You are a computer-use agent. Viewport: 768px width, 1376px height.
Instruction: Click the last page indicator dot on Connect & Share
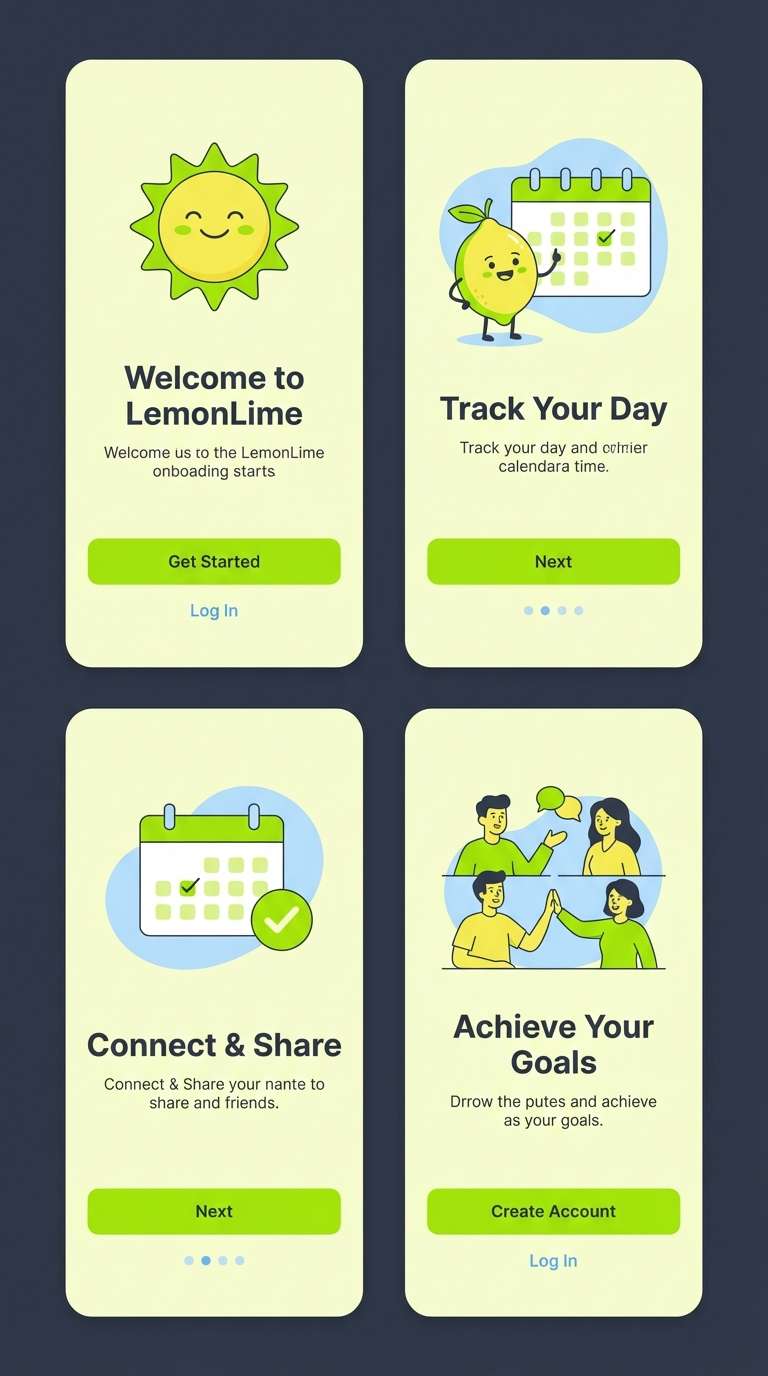pos(239,1258)
